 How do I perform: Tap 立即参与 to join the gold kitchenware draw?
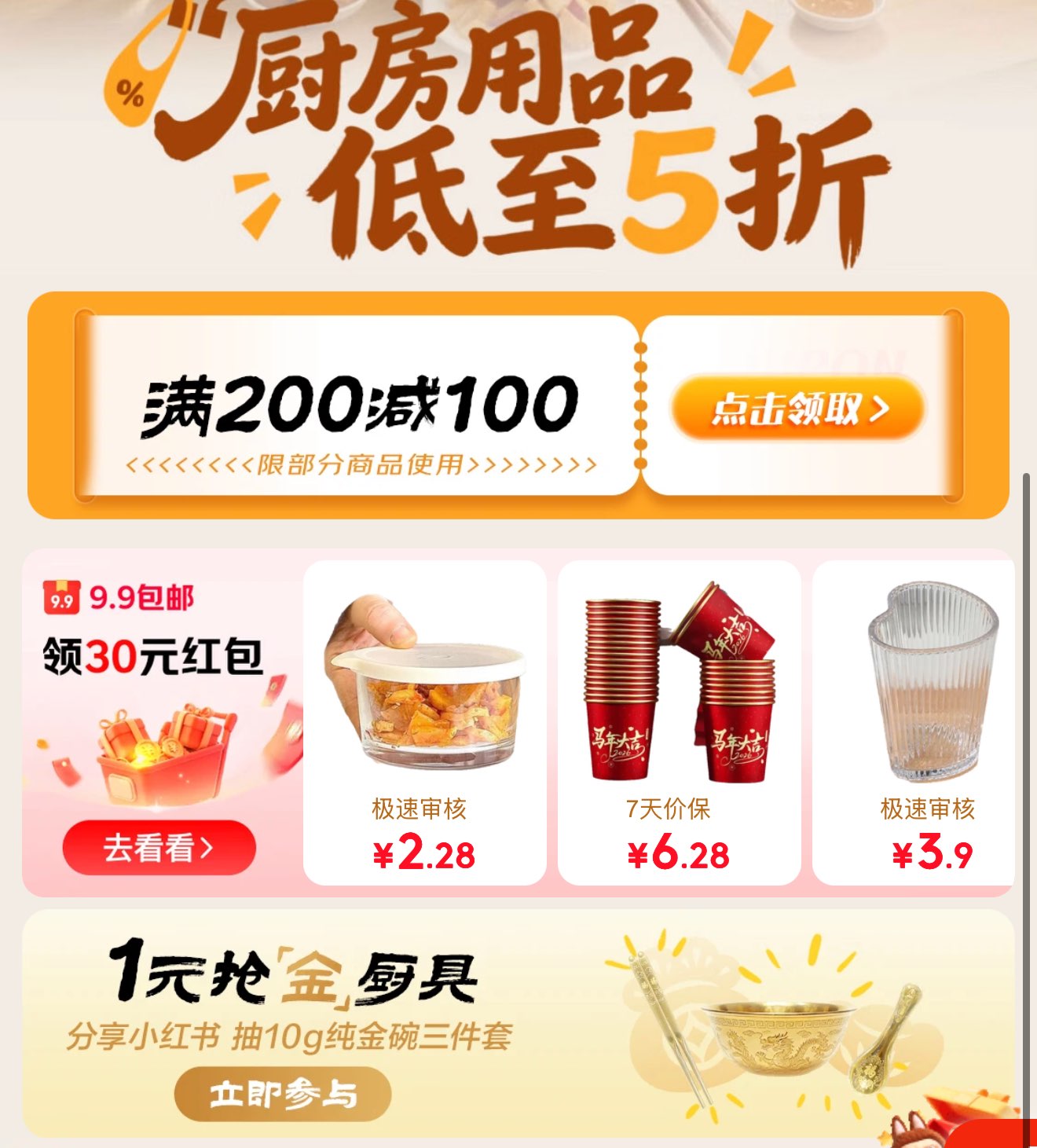[283, 1094]
